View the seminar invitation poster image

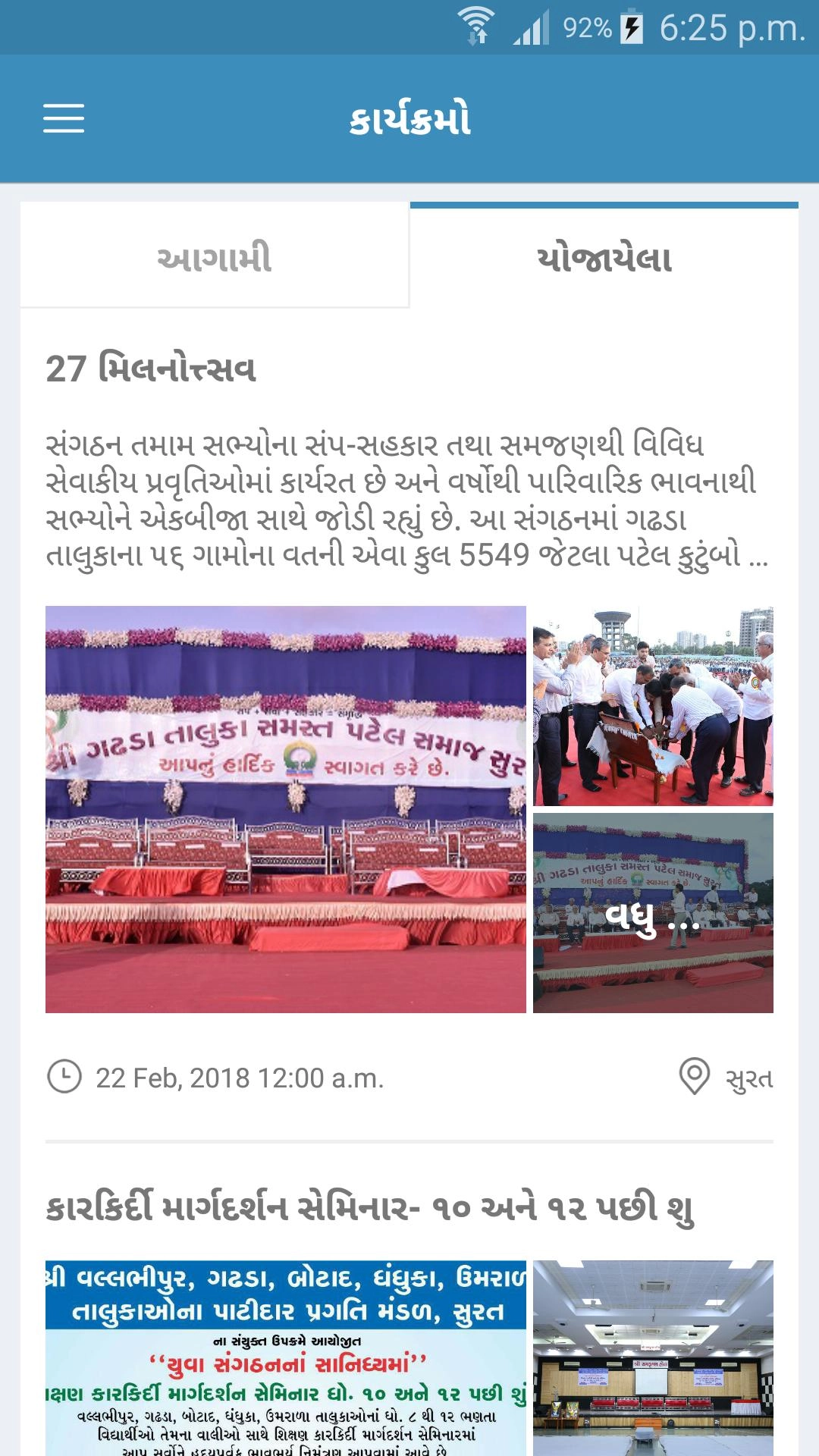(x=286, y=1357)
